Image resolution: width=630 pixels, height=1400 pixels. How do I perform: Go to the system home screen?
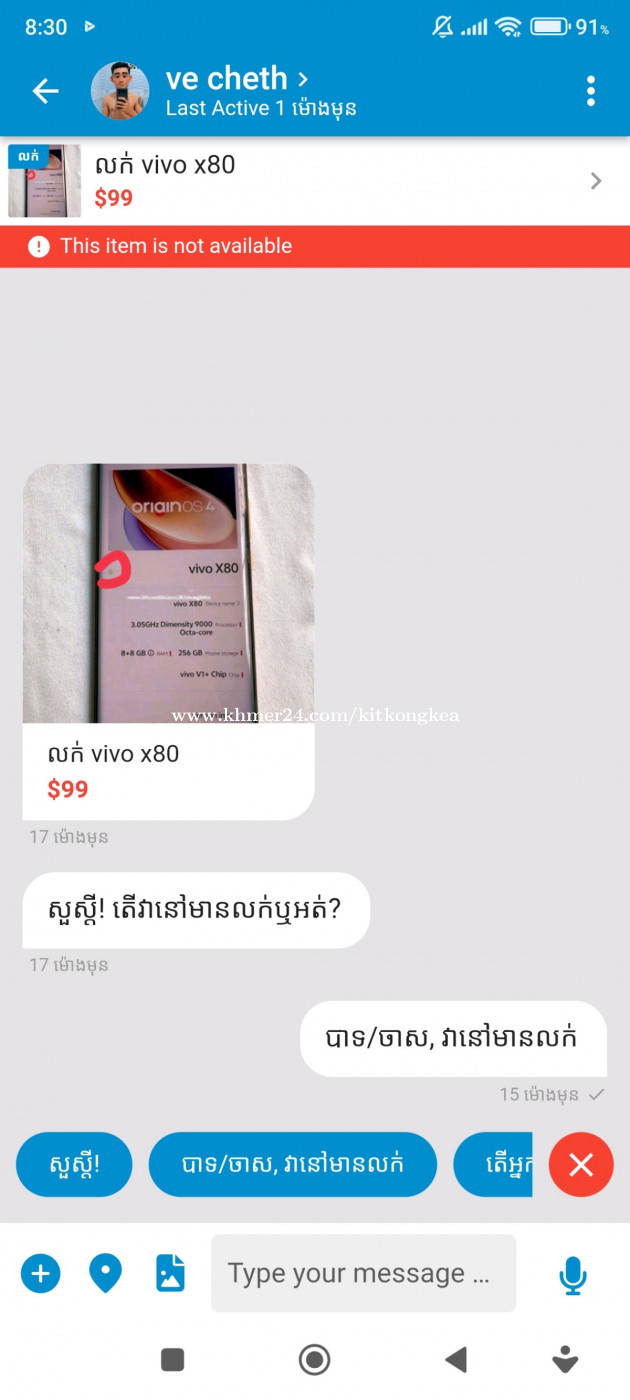(315, 1360)
